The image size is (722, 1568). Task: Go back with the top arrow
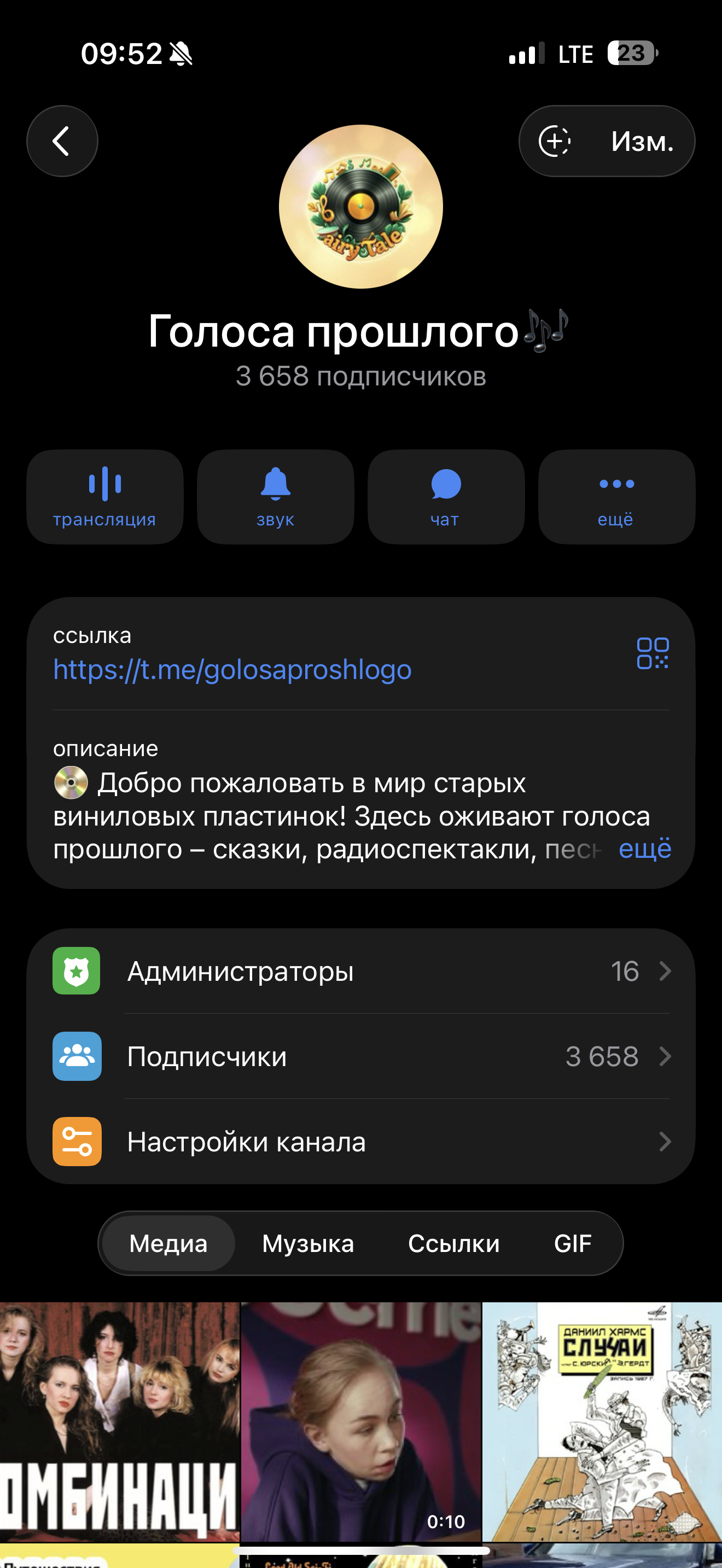(x=61, y=141)
